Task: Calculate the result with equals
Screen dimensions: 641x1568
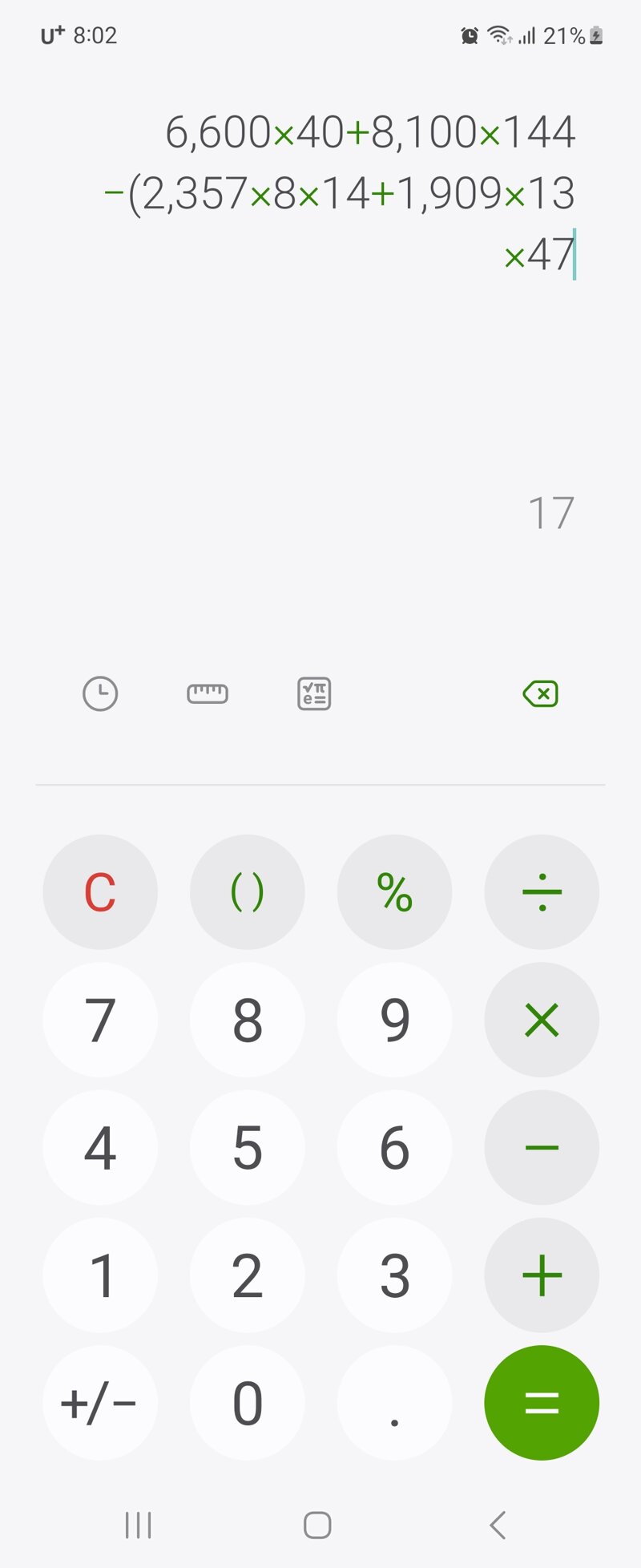Action: pos(542,1403)
